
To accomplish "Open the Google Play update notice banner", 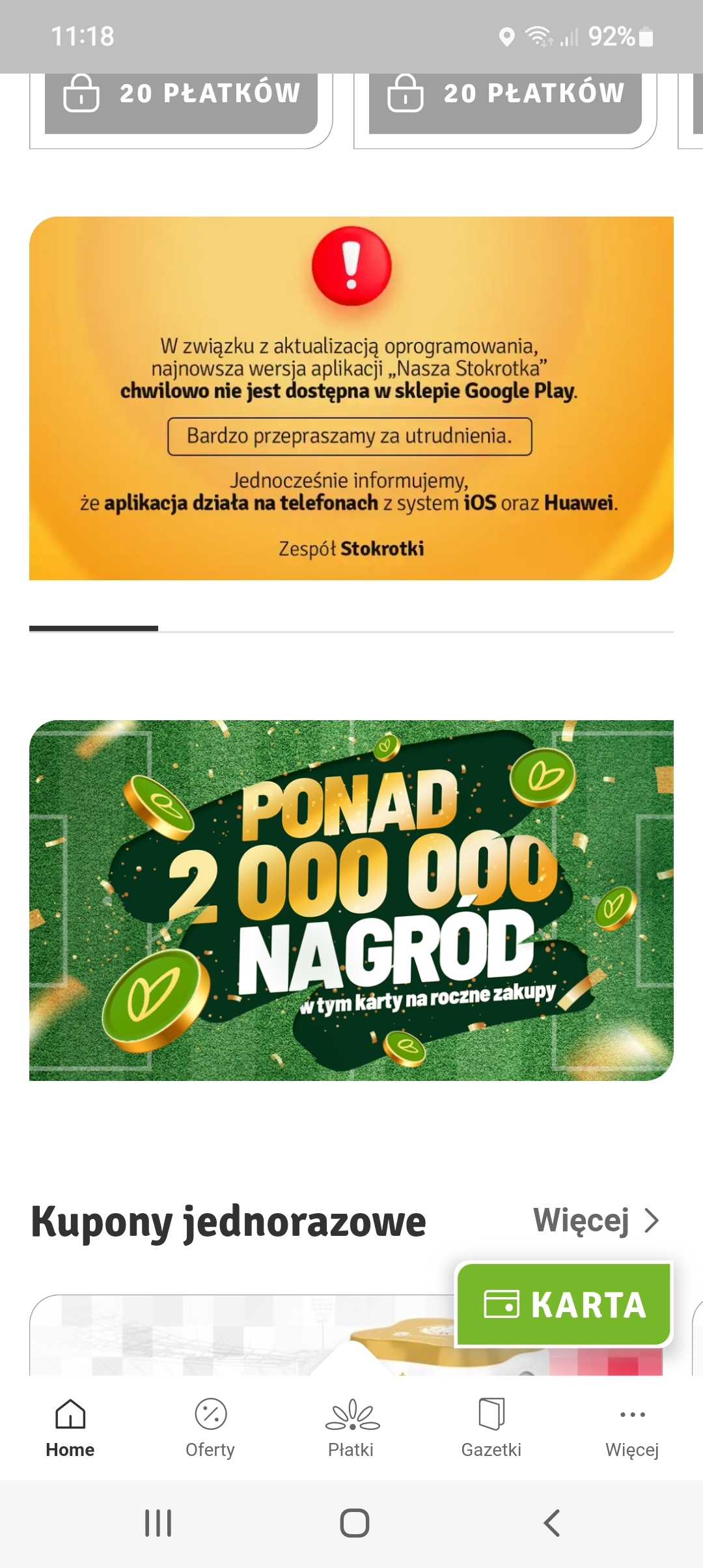I will [x=351, y=398].
